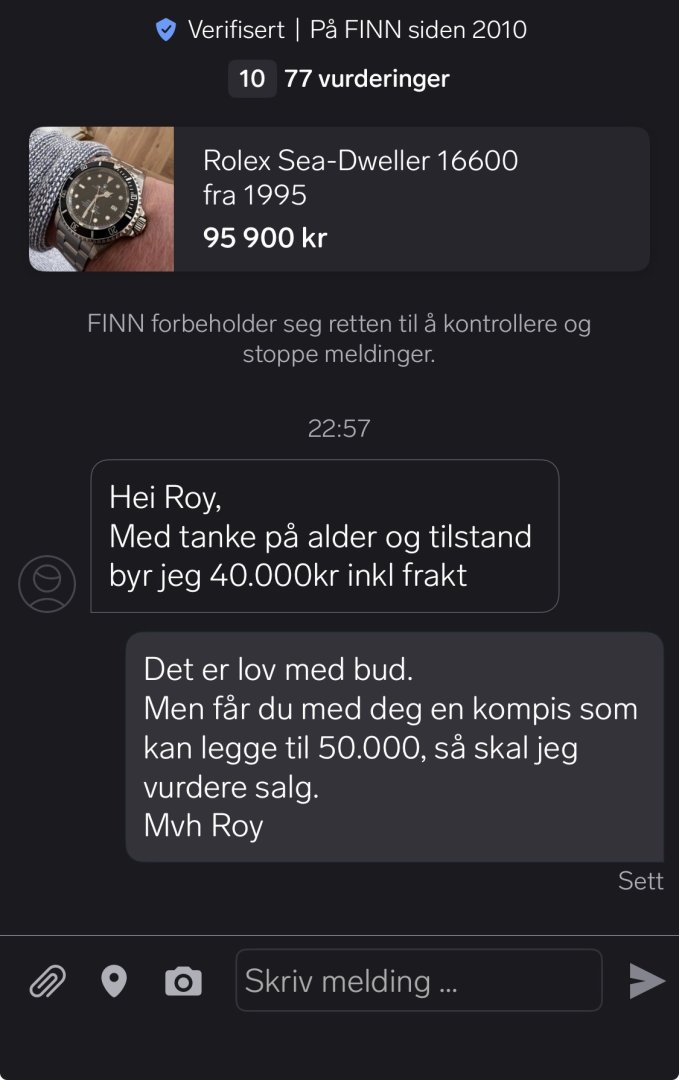Focus the Skriv melding text field

pyautogui.click(x=418, y=981)
